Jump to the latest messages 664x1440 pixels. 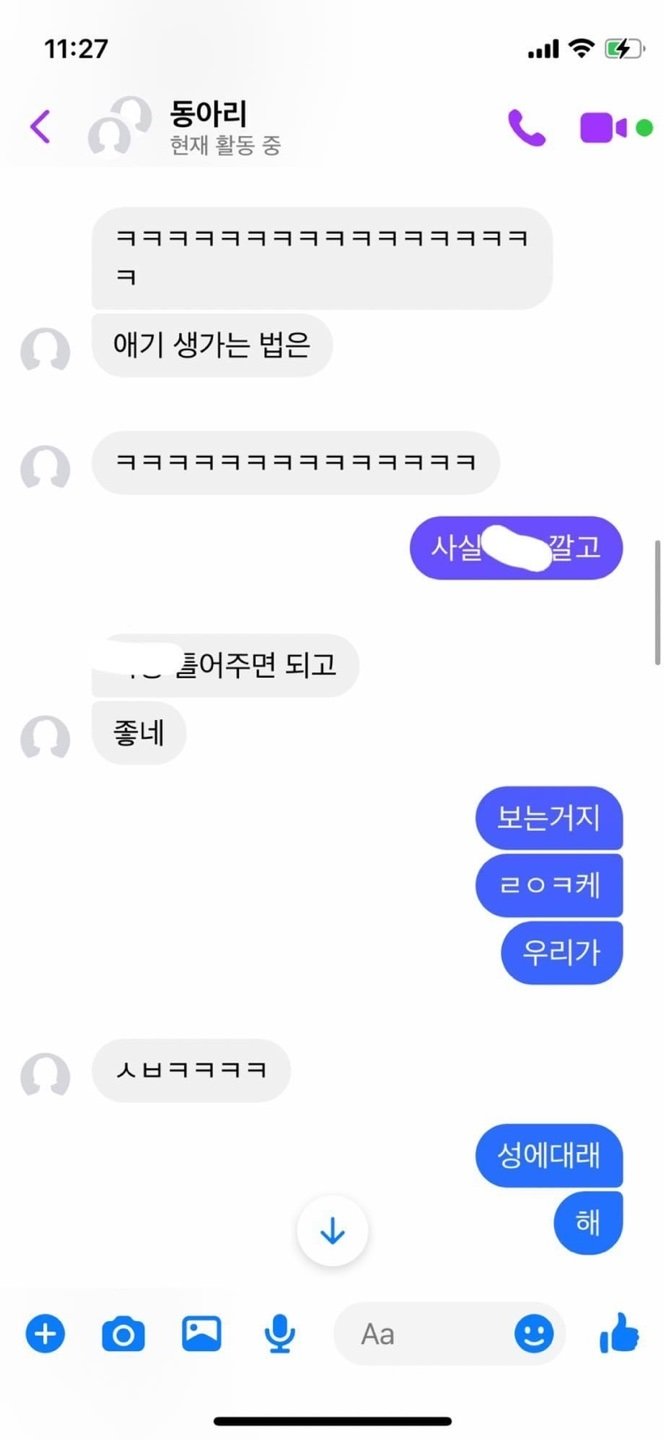click(x=332, y=1232)
